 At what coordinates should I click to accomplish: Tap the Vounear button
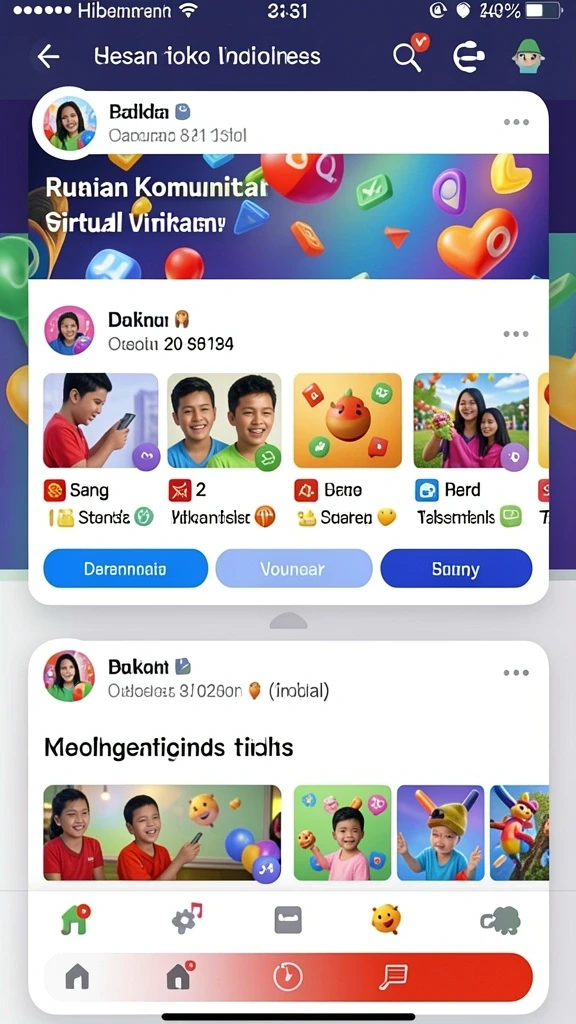coord(293,569)
